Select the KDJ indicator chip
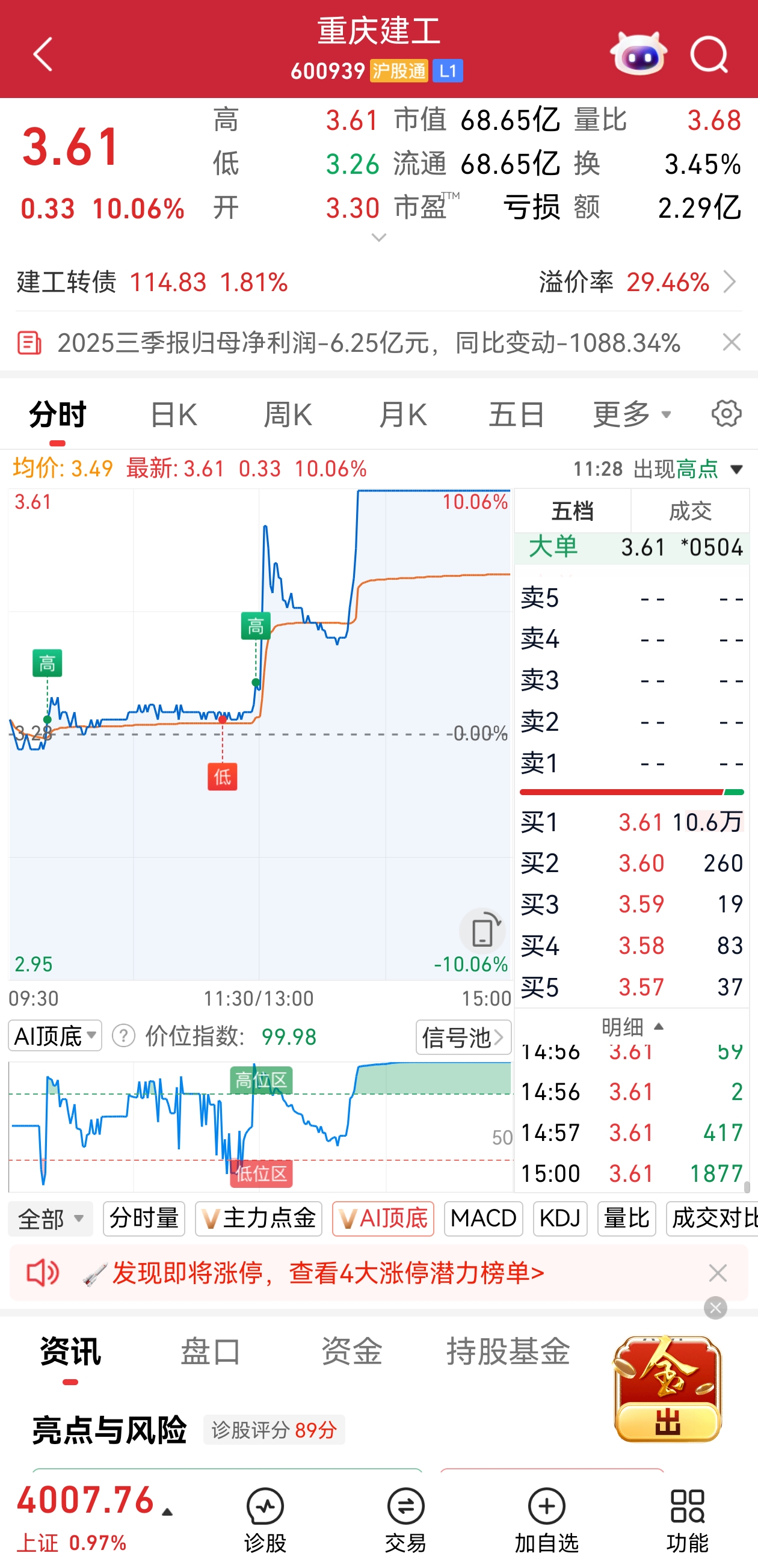Screen dimensions: 758x1568 (x=560, y=1219)
